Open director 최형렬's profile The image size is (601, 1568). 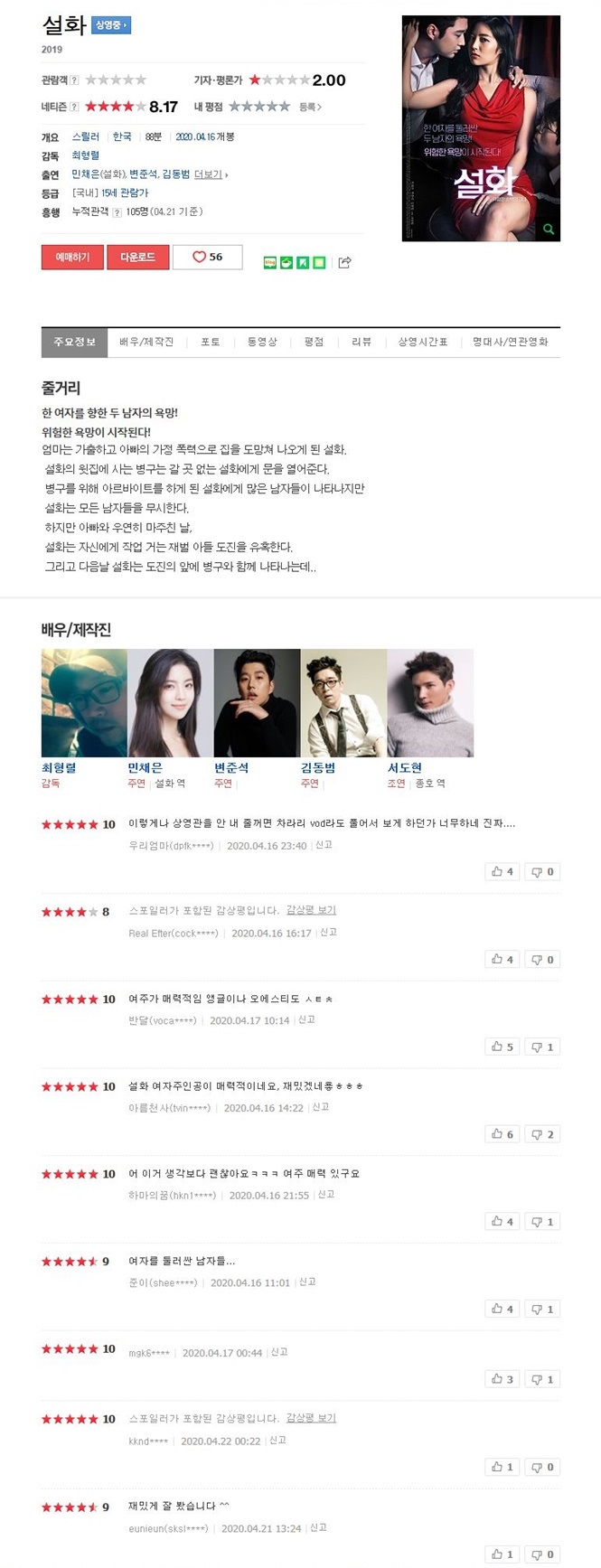coord(86,155)
